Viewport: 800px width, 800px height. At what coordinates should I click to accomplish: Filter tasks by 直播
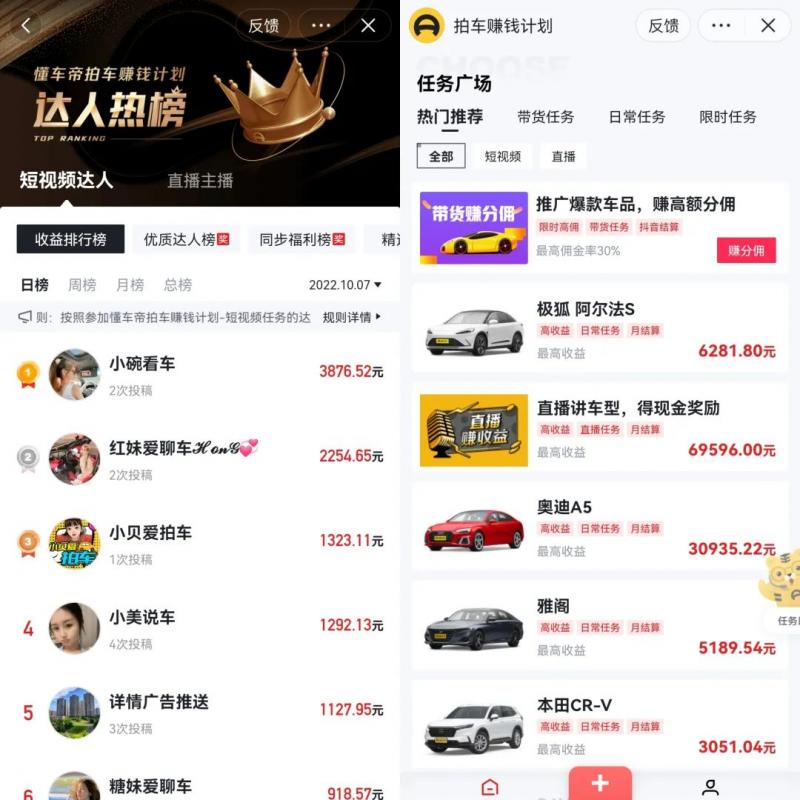click(x=564, y=156)
